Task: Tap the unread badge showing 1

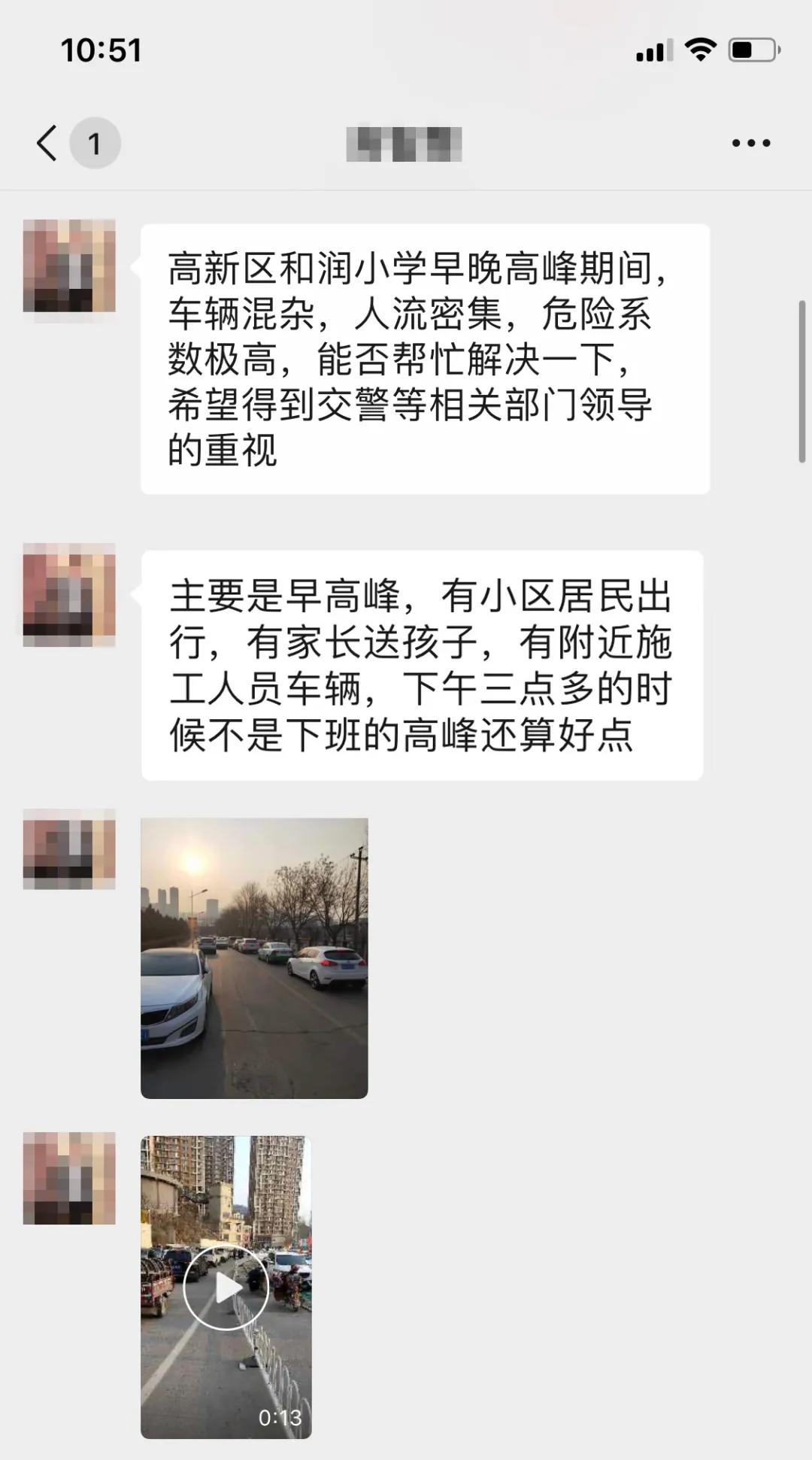Action: (x=95, y=143)
